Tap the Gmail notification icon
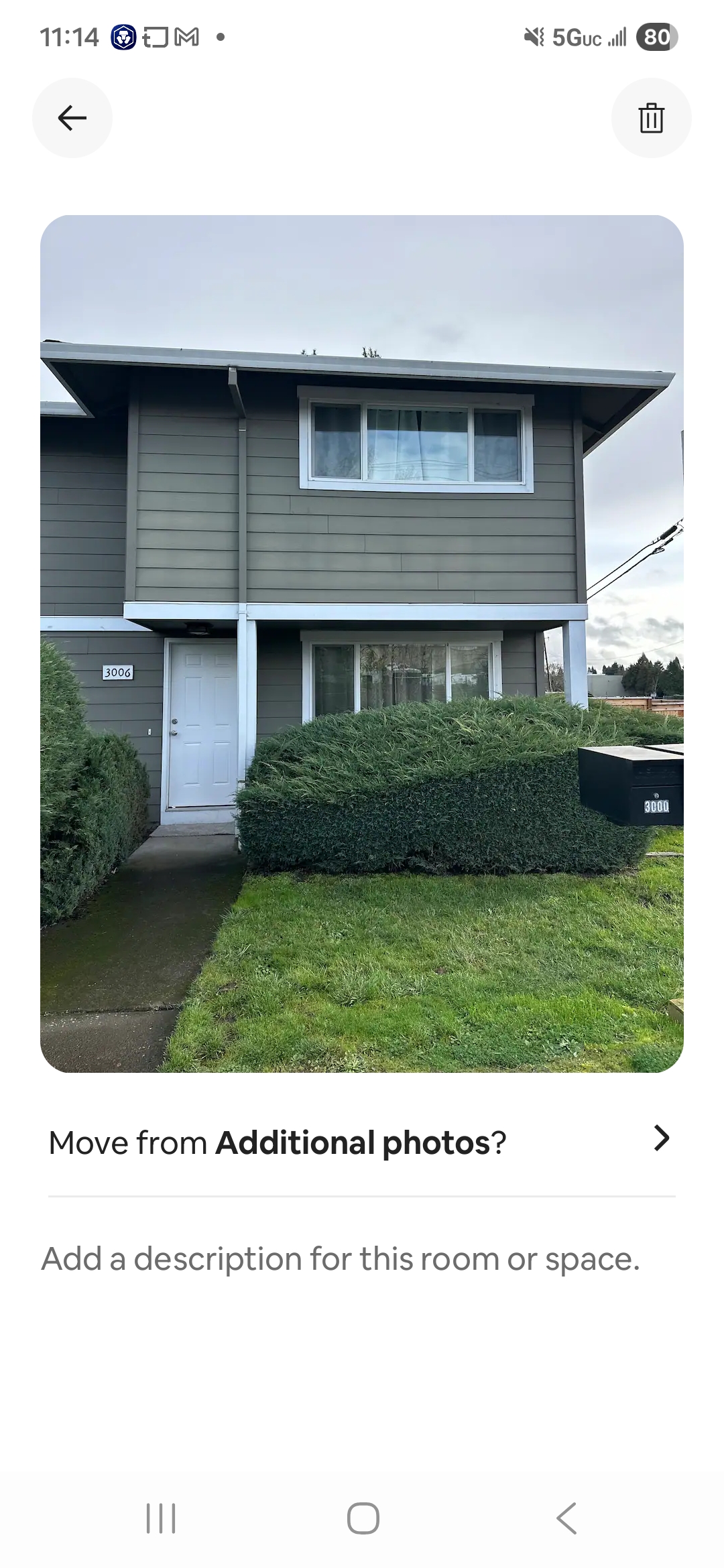This screenshot has width=724, height=1568. pyautogui.click(x=190, y=37)
